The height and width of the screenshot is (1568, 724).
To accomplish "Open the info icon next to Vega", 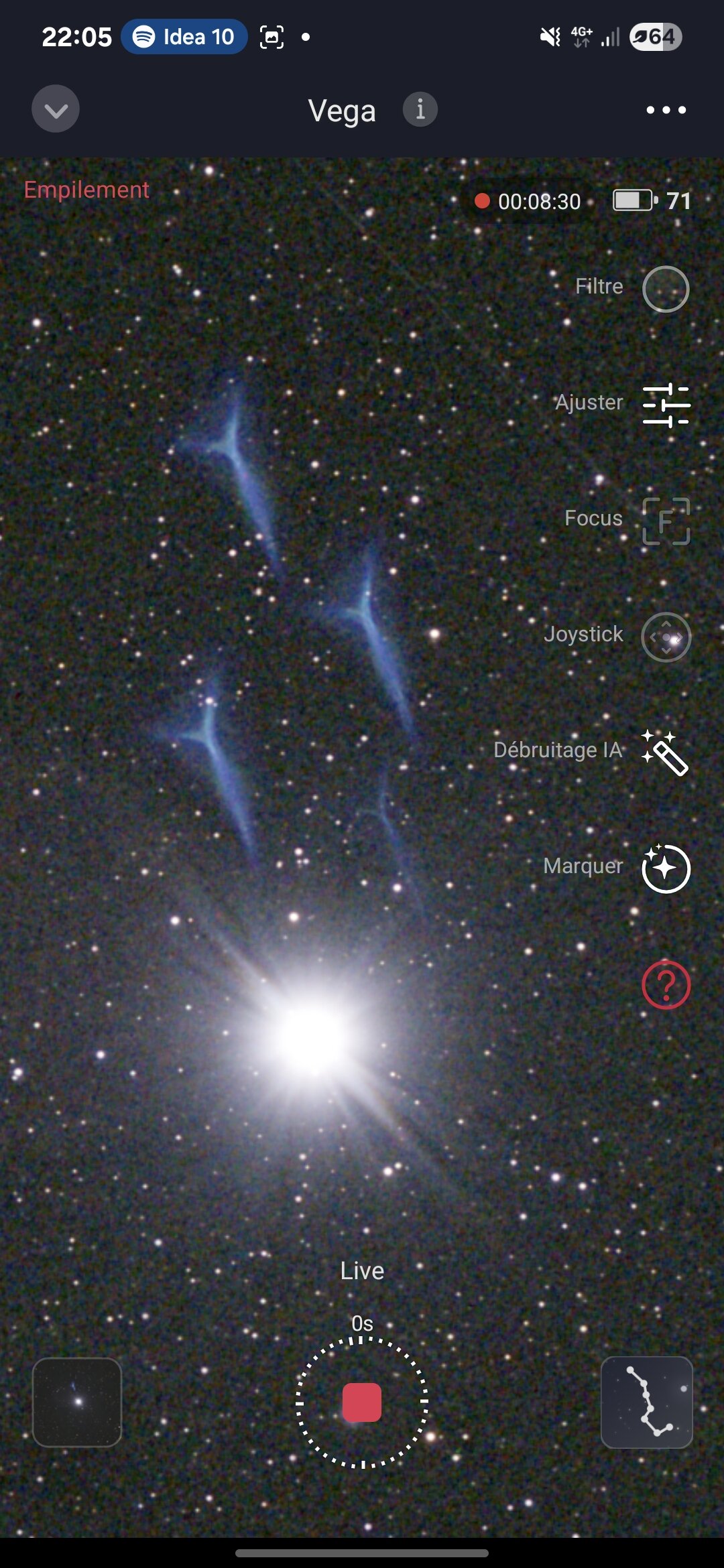I will tap(420, 109).
